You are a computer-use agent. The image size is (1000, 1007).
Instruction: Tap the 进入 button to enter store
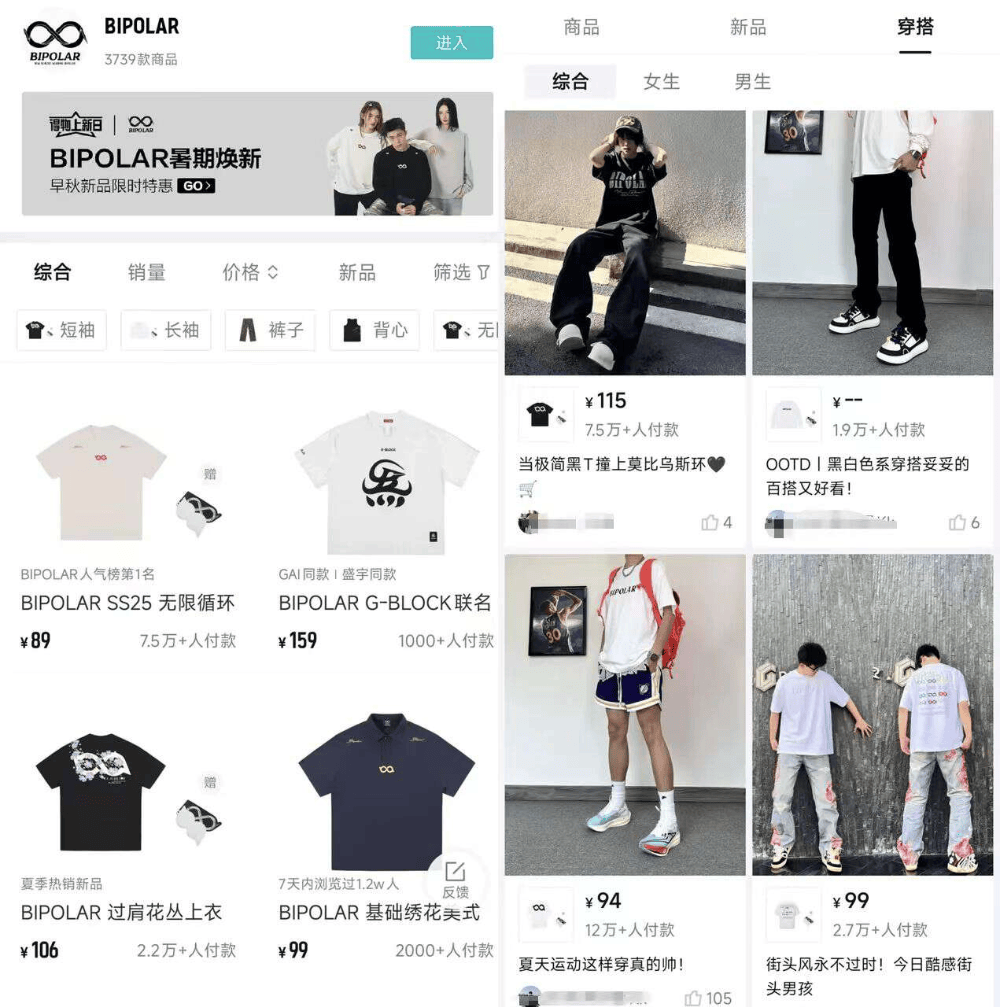pyautogui.click(x=451, y=43)
